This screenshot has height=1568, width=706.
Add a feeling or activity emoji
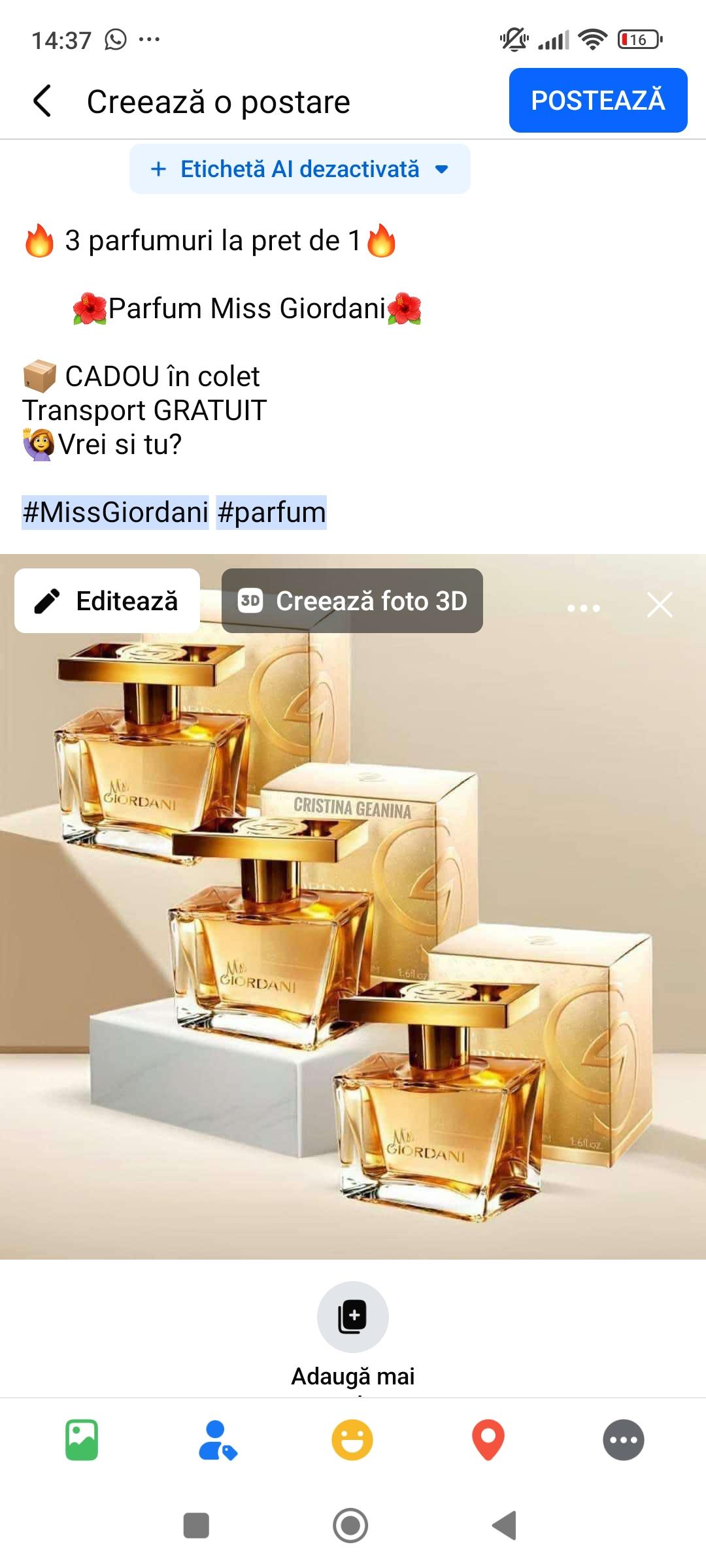[x=352, y=1439]
